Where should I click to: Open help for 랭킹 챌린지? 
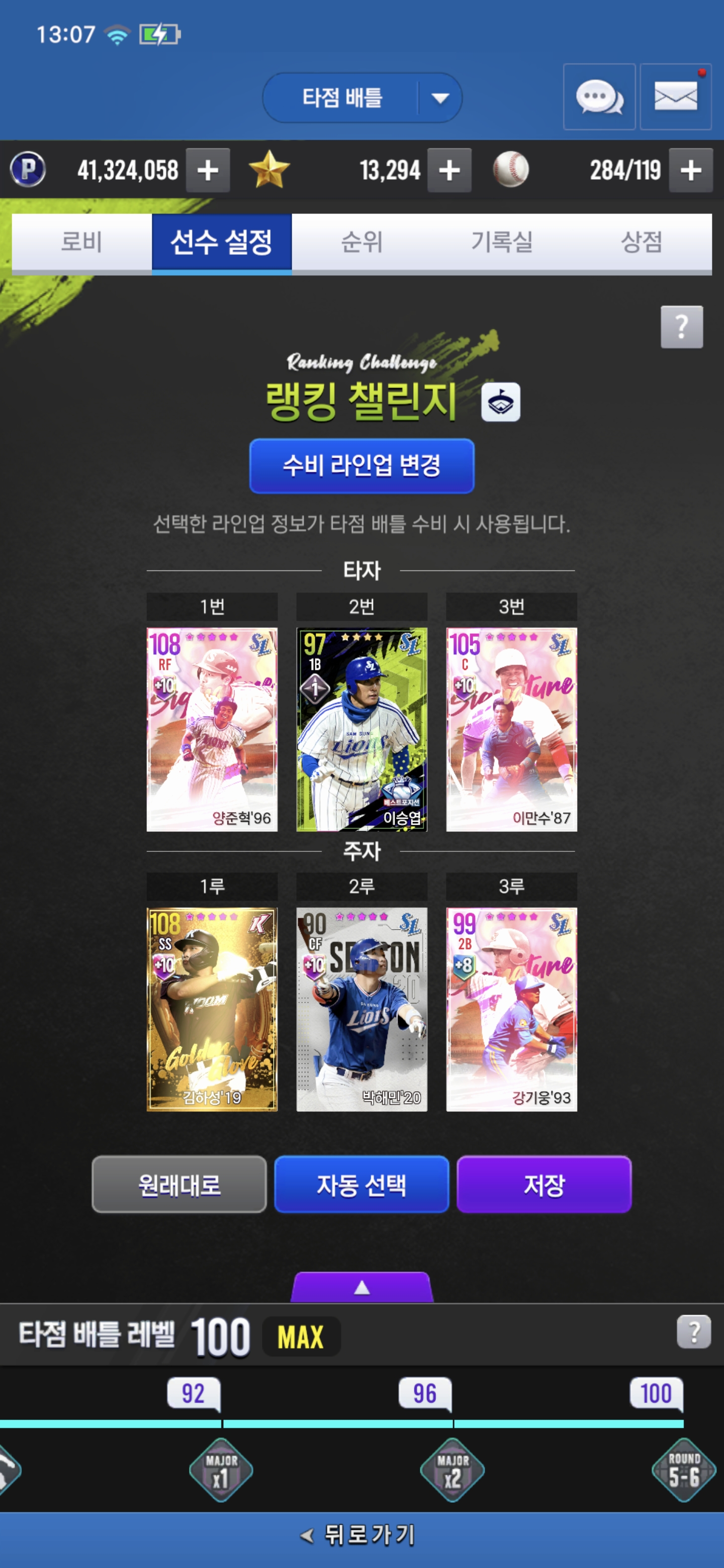[681, 327]
